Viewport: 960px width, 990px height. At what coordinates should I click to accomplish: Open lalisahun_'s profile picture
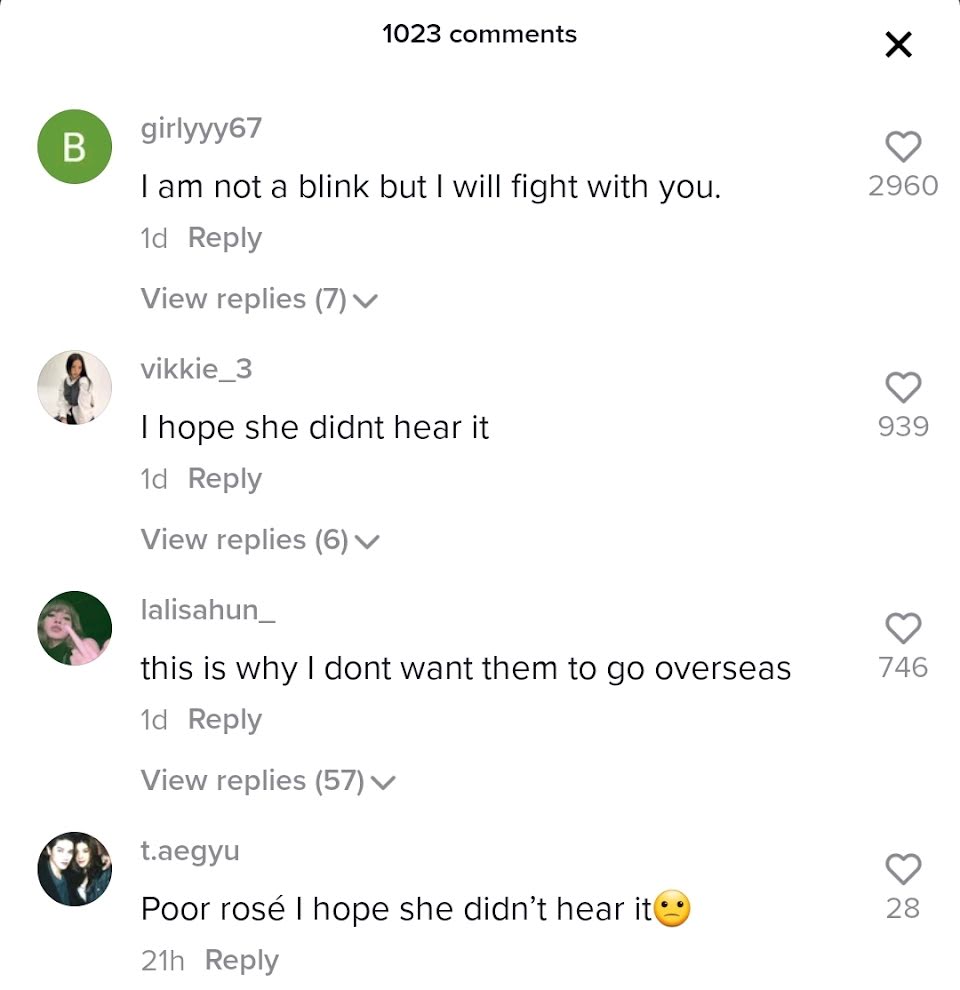[x=75, y=628]
